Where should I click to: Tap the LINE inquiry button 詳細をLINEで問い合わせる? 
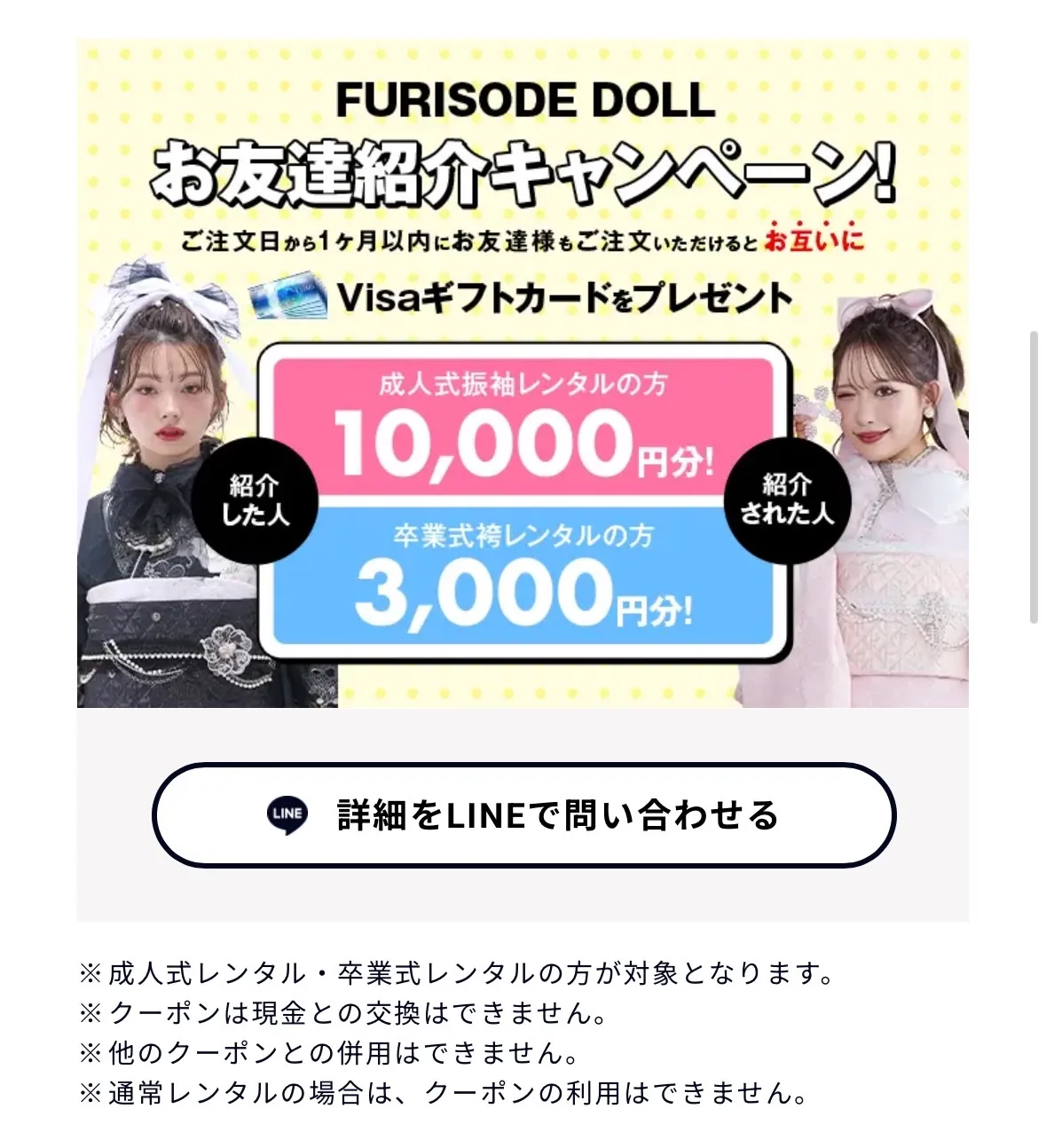click(x=523, y=814)
